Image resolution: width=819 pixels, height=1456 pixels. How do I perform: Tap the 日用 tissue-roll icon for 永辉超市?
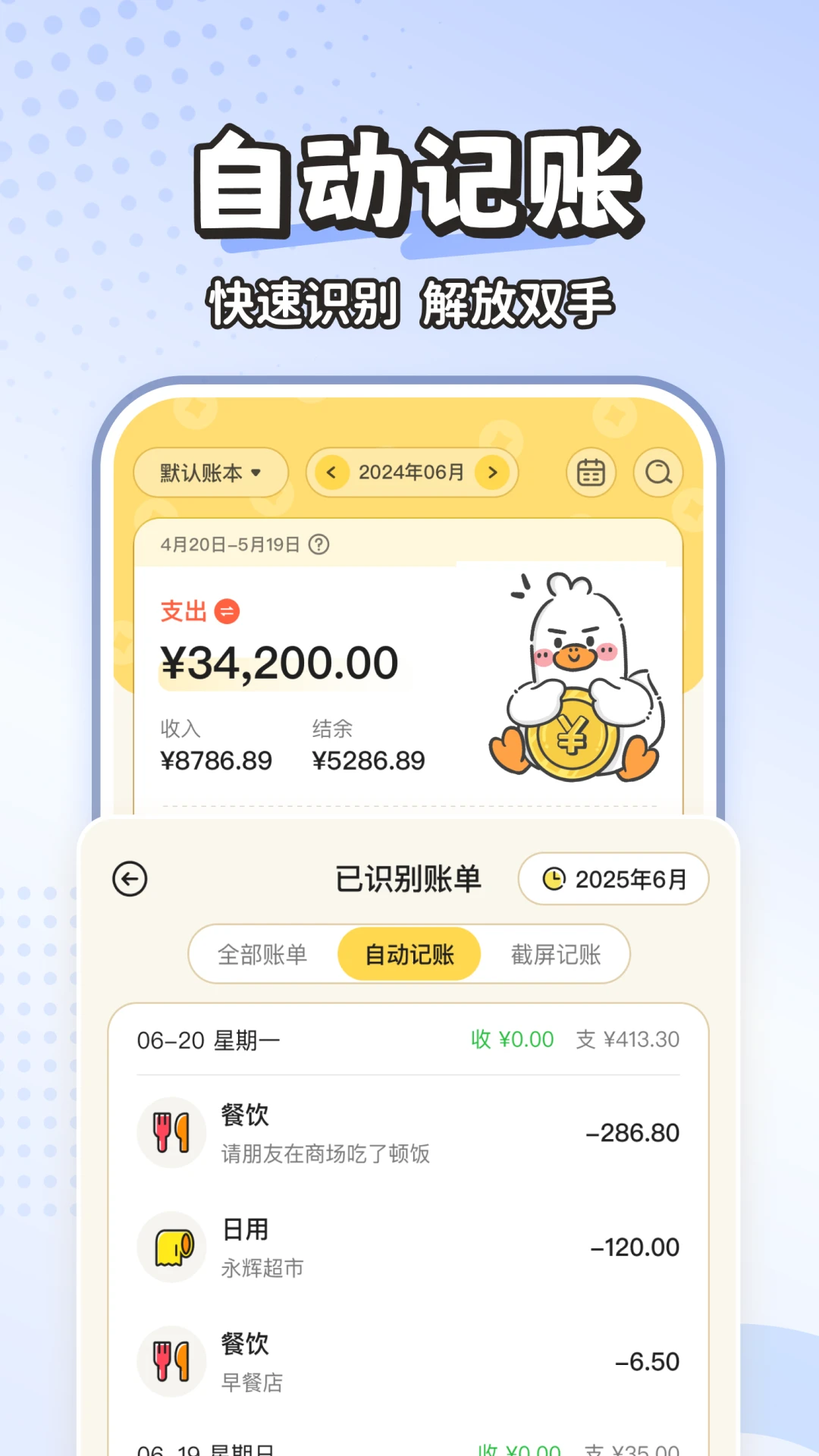171,1247
